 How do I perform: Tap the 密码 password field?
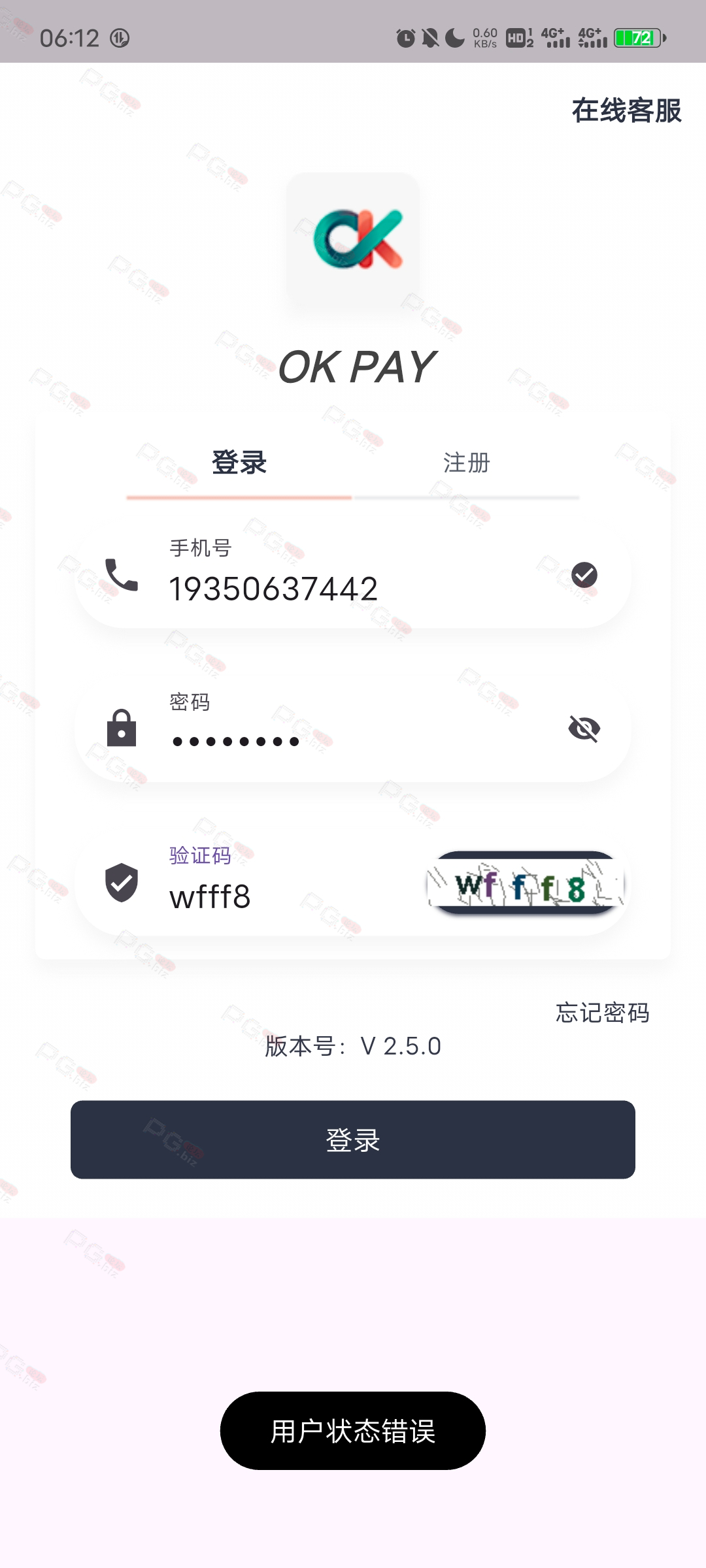point(353,728)
